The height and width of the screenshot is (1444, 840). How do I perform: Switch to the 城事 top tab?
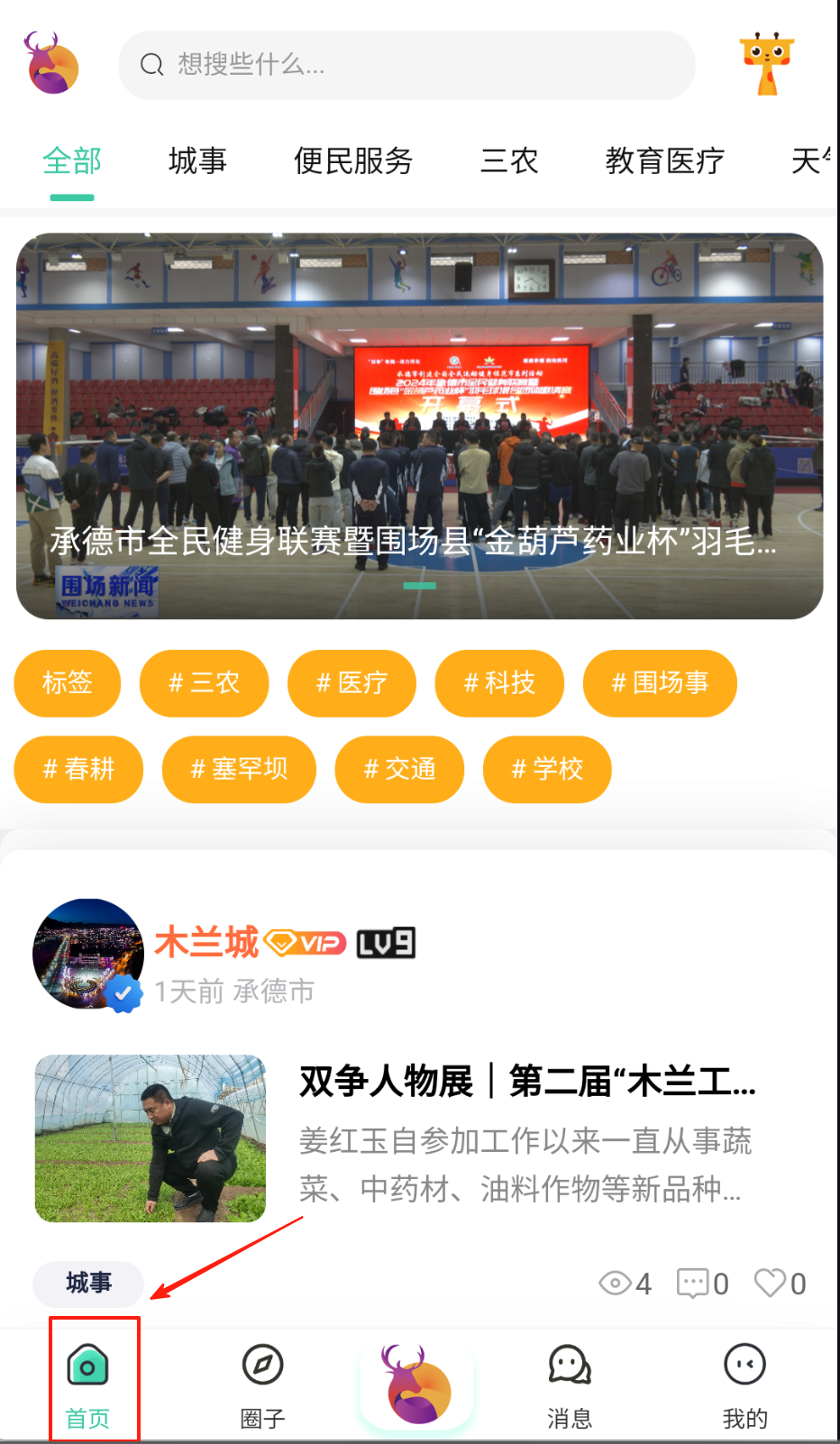(197, 161)
